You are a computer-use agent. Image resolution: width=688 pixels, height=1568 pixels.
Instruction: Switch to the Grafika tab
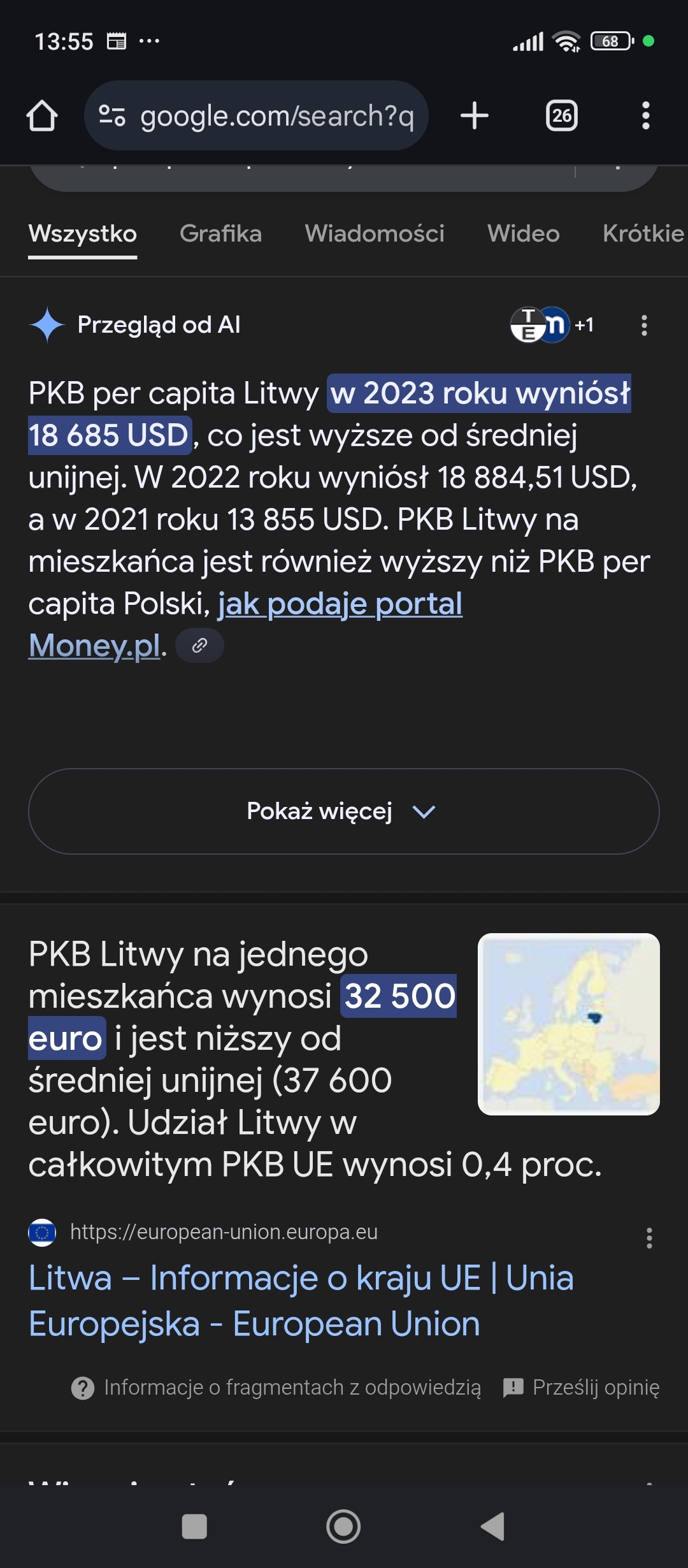[220, 234]
